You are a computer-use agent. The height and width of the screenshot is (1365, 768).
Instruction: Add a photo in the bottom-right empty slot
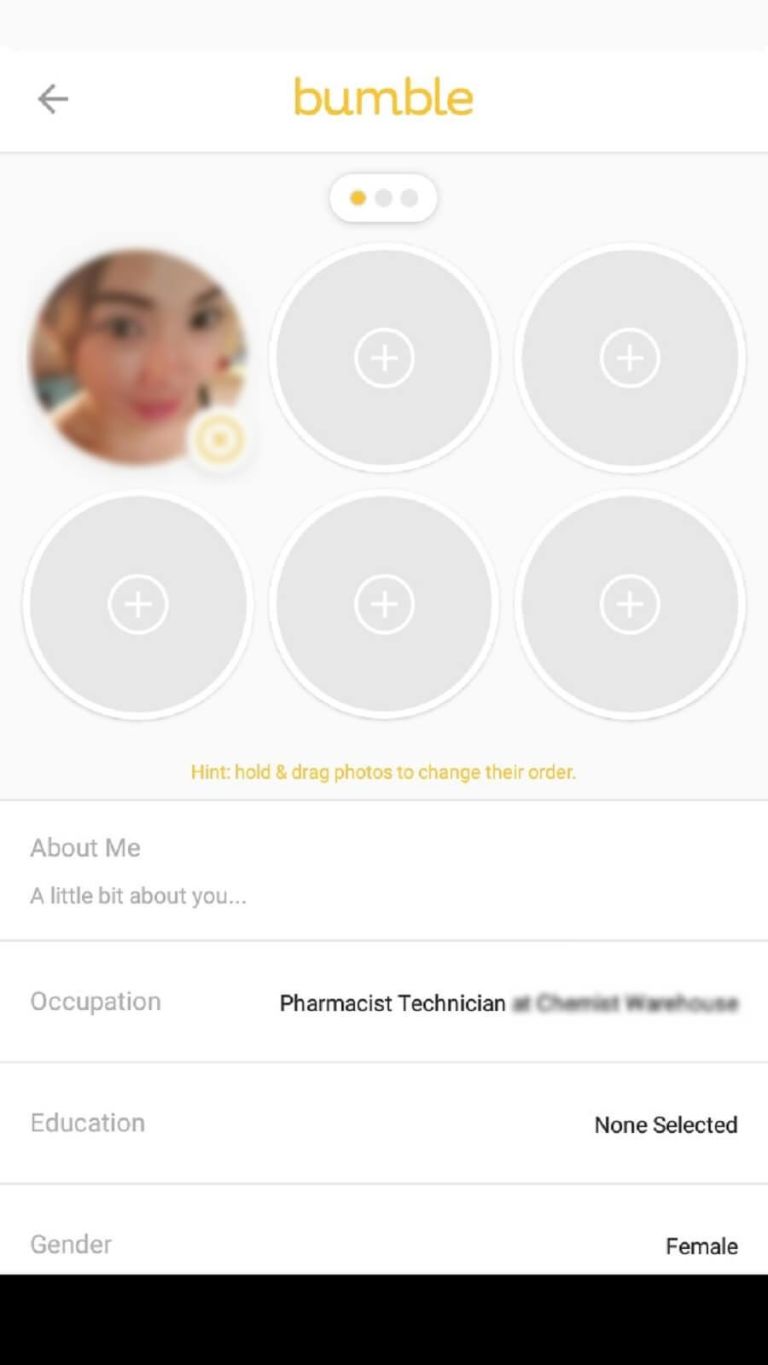629,603
